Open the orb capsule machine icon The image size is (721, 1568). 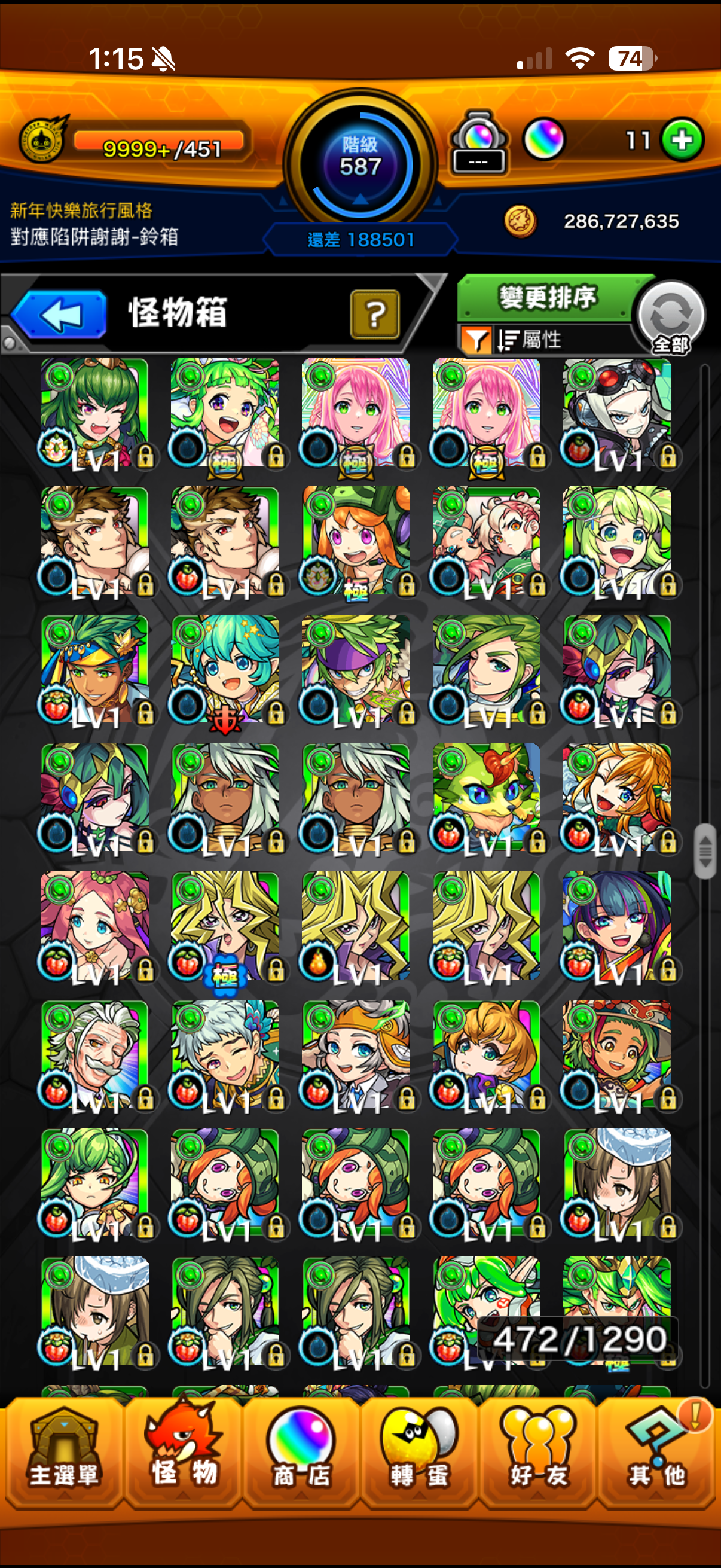pyautogui.click(x=479, y=142)
